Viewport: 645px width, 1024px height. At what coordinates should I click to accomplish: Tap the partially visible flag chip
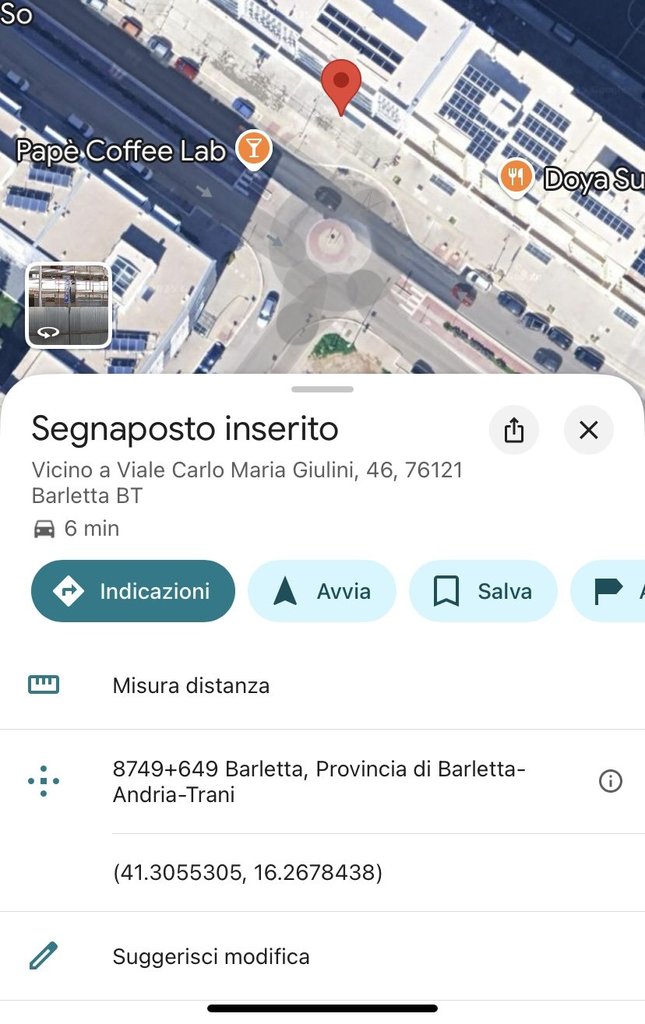(x=610, y=591)
